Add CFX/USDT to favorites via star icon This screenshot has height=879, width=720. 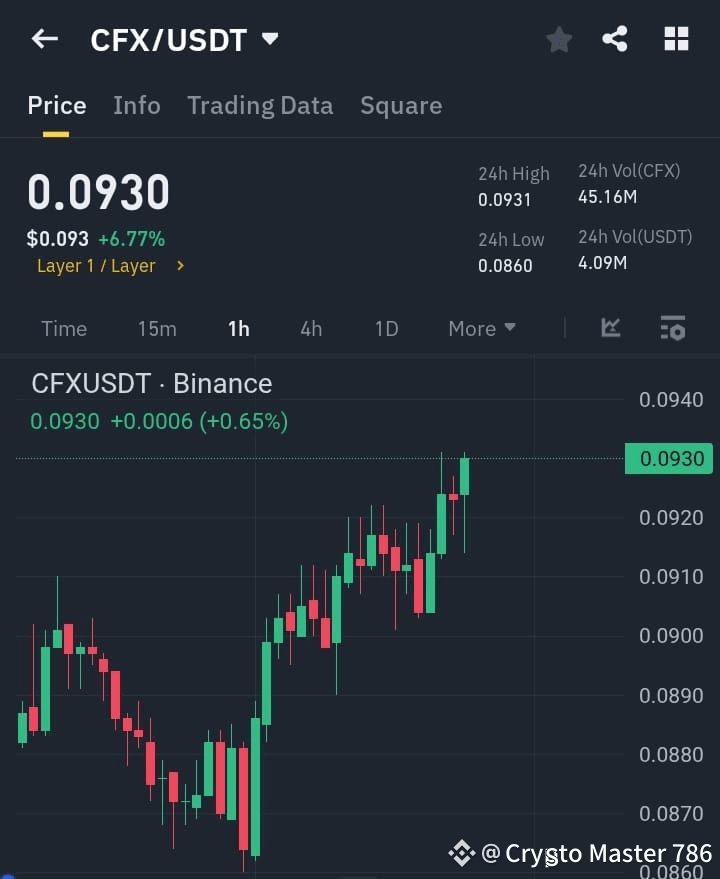click(558, 39)
